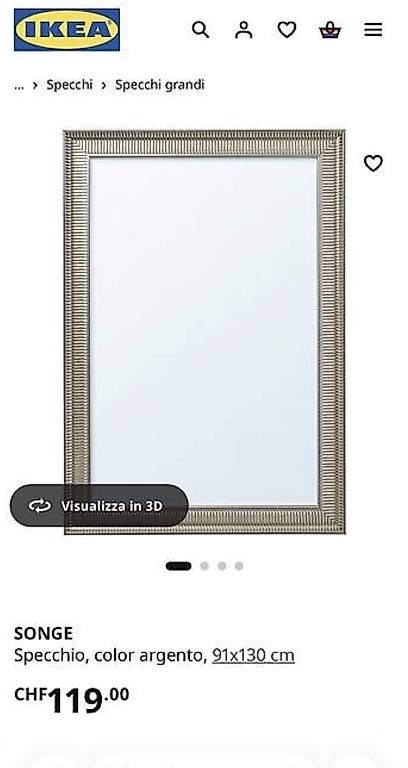Open the favorites heart in the header
Viewport: 408px width, 768px height.
point(287,30)
